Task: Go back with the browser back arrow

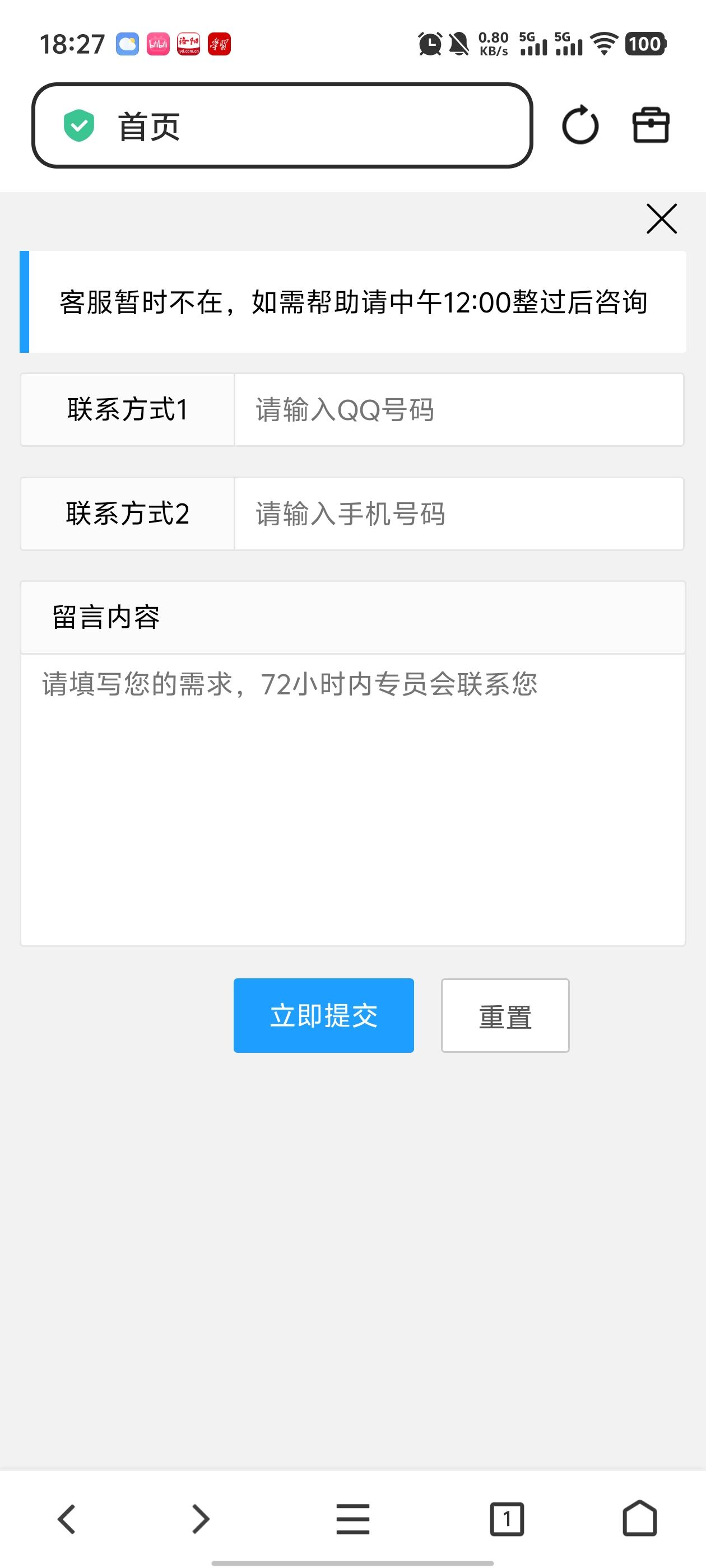Action: pos(66,1519)
